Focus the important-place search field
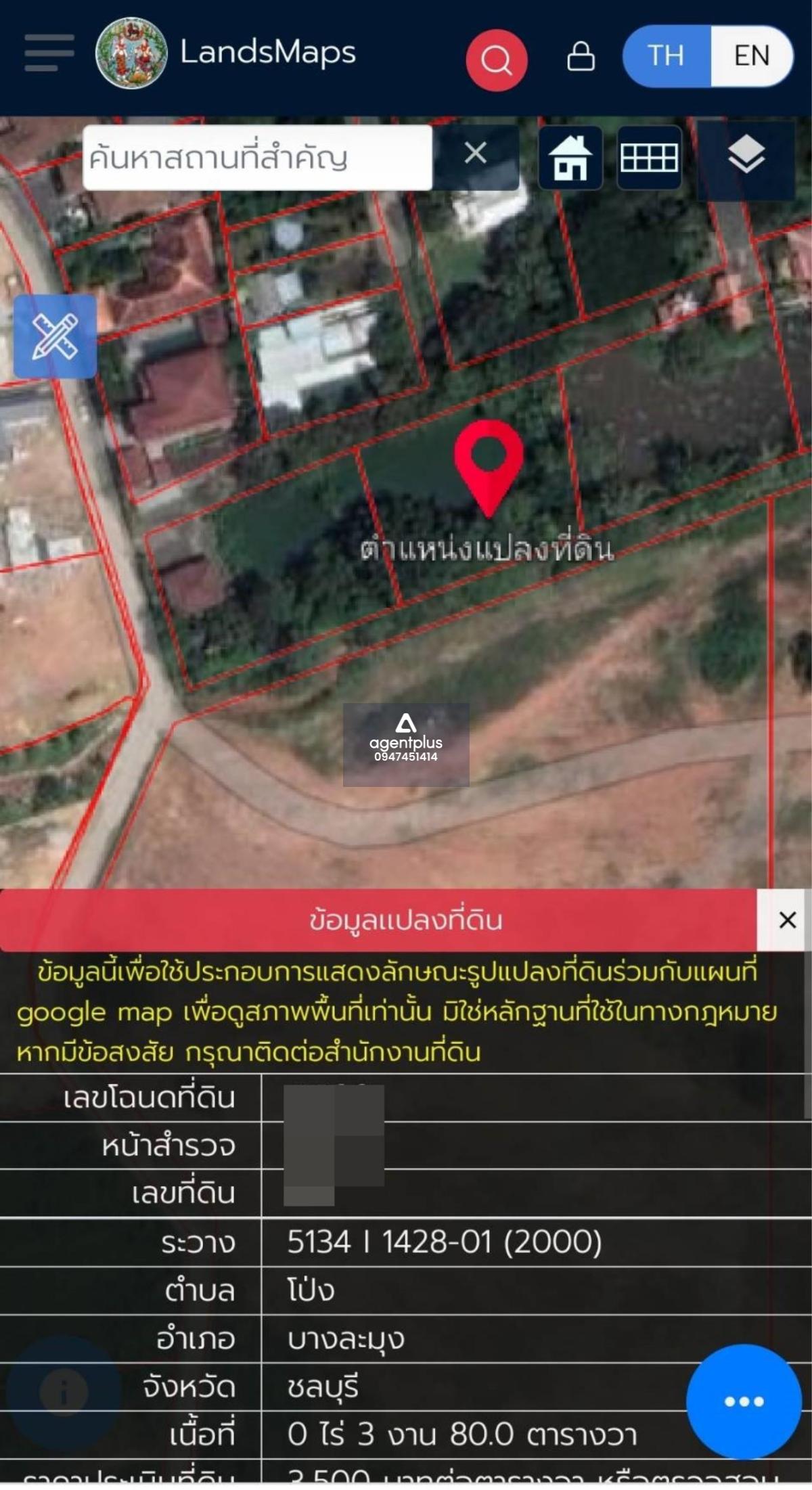Screen dimensions: 812x1490 [257, 157]
